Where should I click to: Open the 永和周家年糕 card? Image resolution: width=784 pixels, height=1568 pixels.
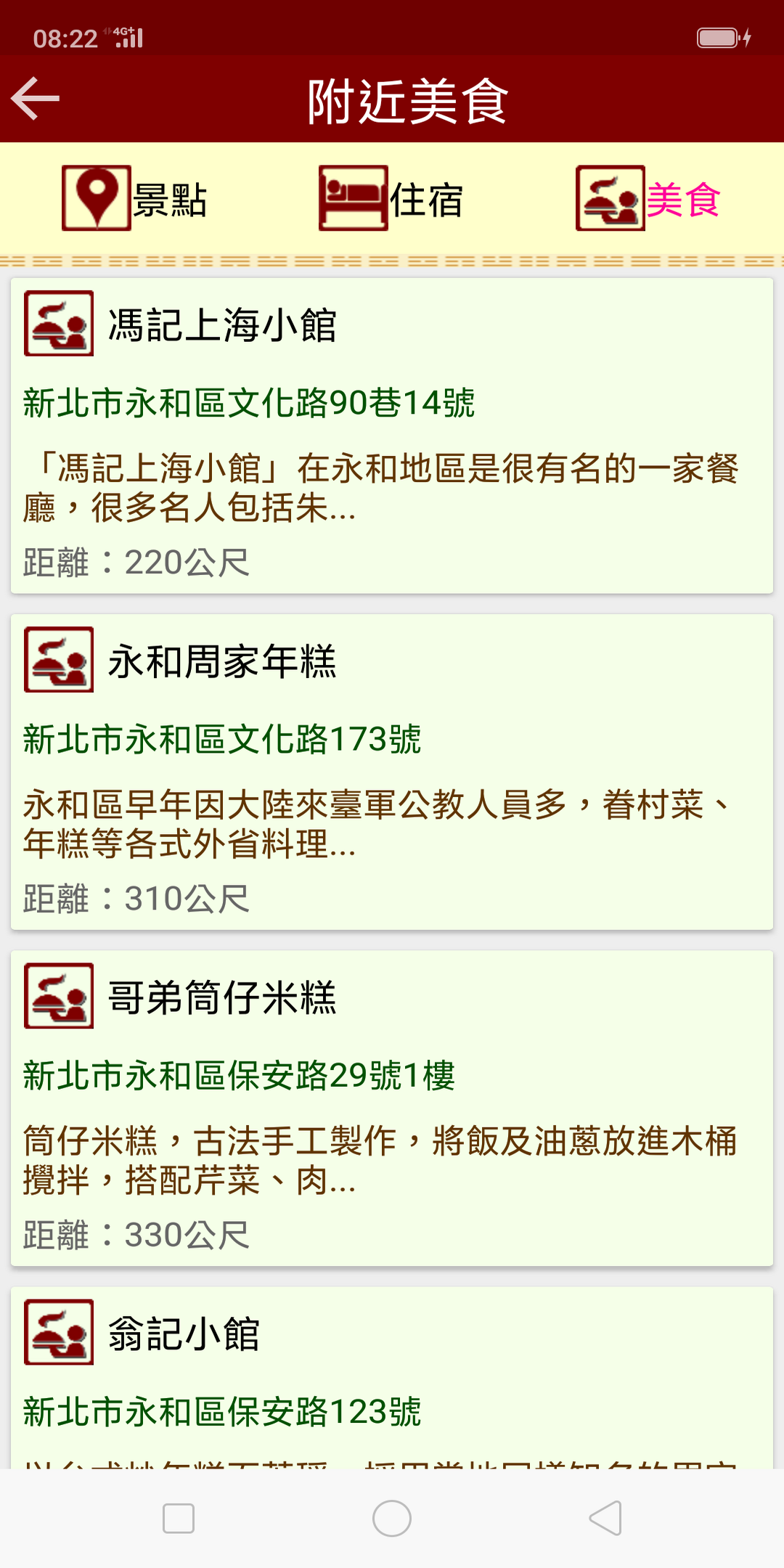392,772
